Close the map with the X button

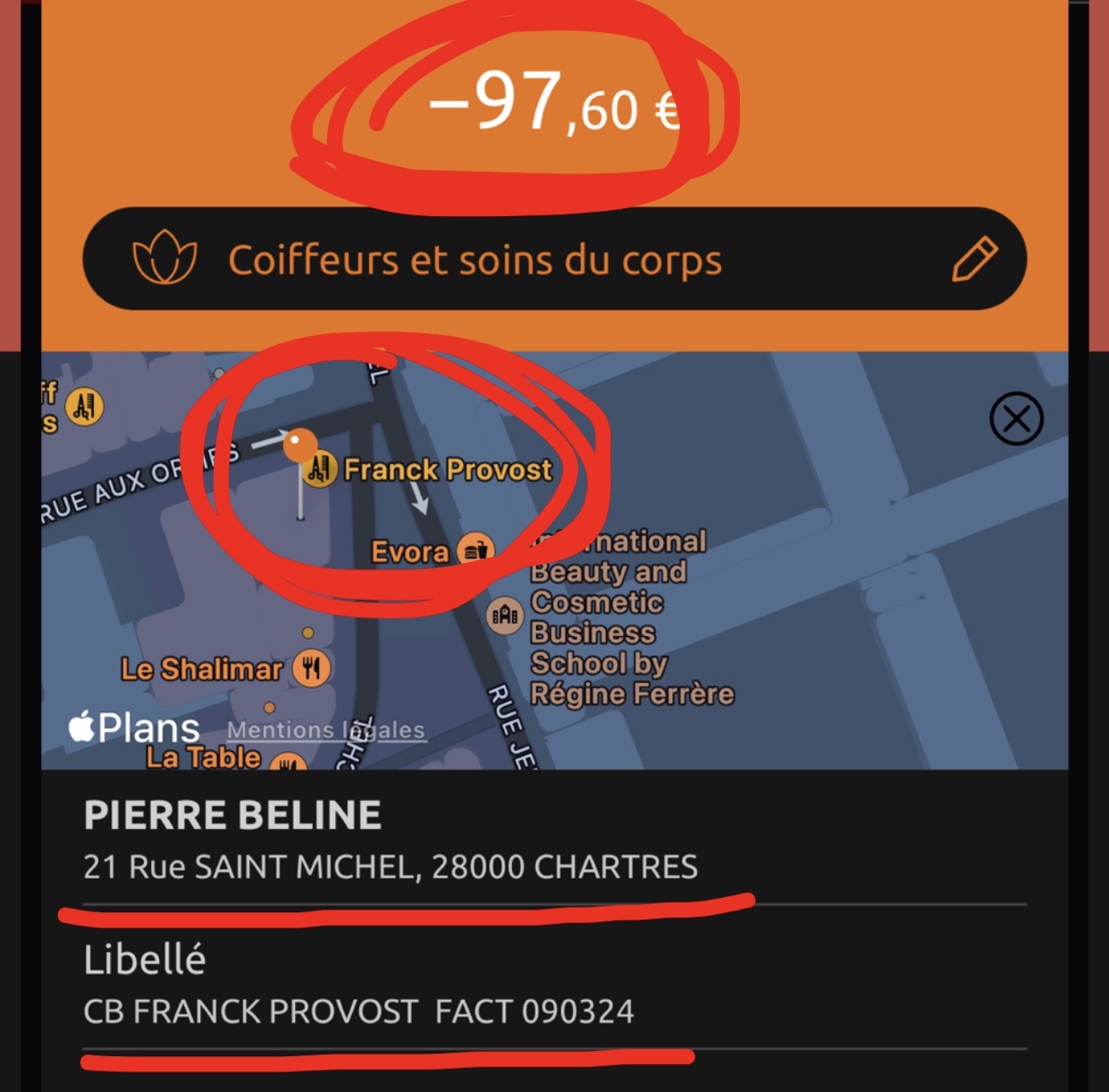(x=1016, y=418)
